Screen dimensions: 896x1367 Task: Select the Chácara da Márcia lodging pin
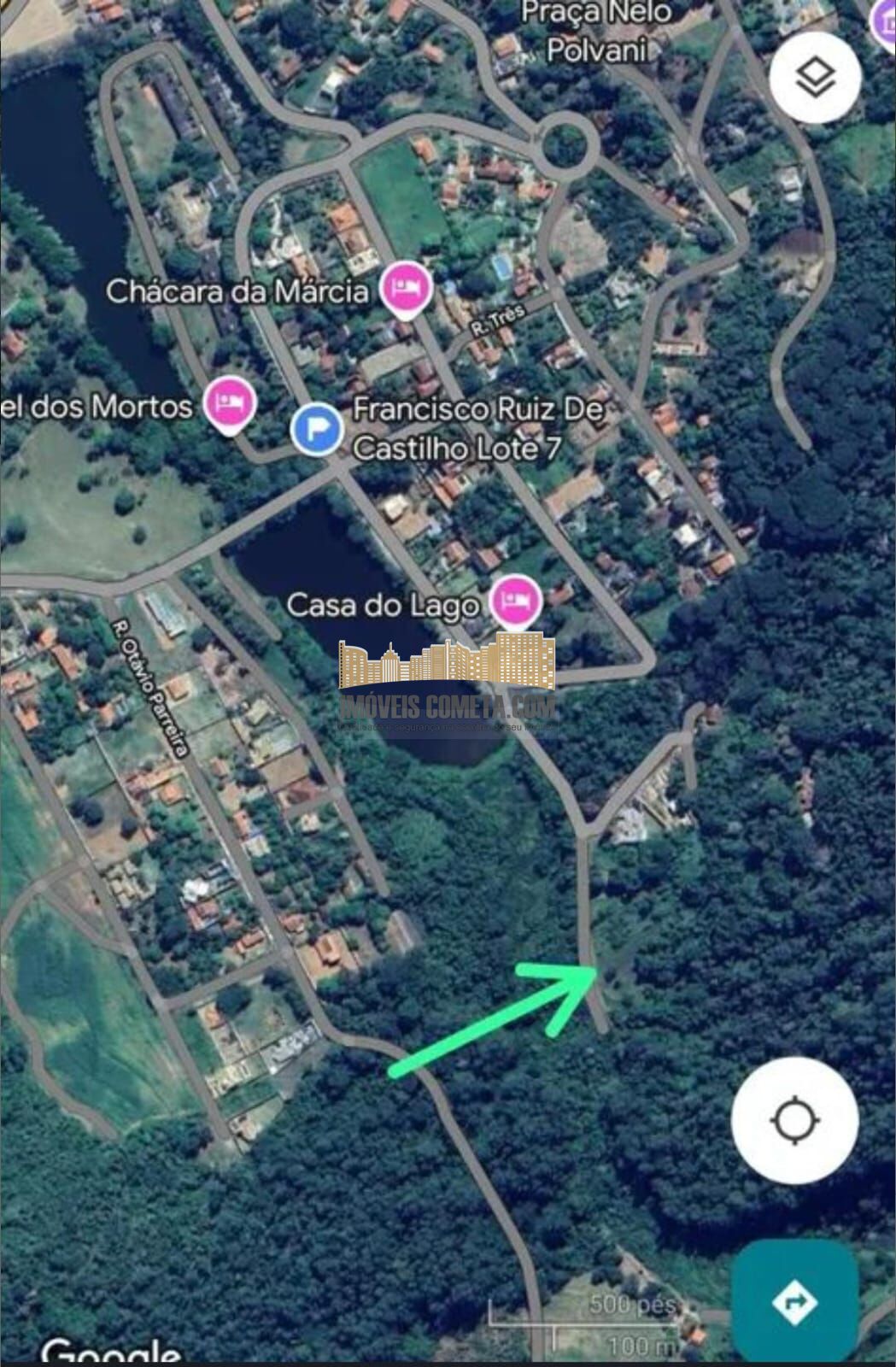click(x=407, y=289)
